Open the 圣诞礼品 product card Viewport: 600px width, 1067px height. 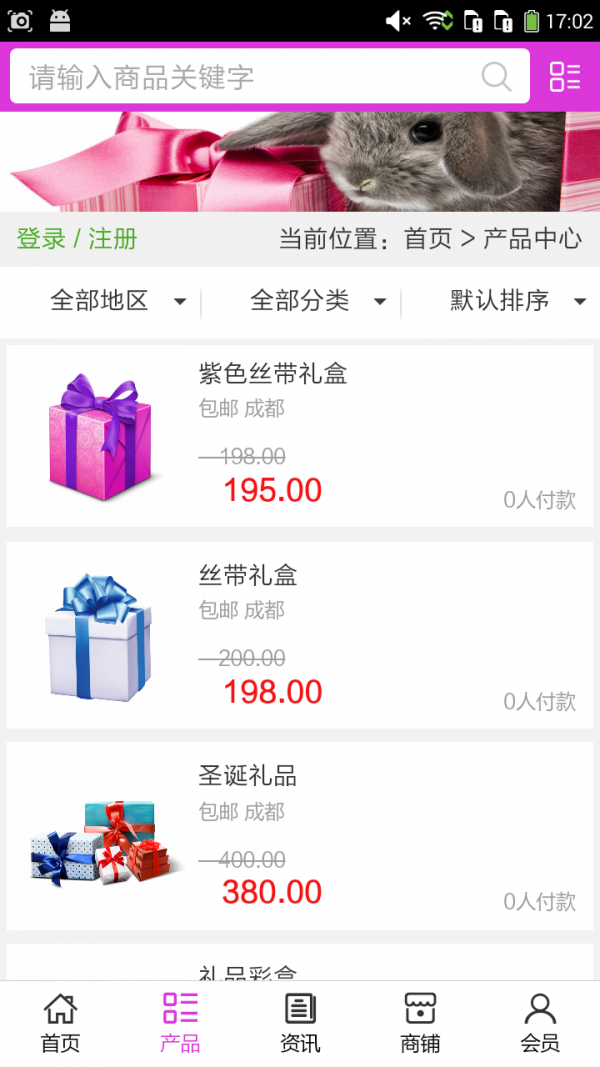(300, 836)
